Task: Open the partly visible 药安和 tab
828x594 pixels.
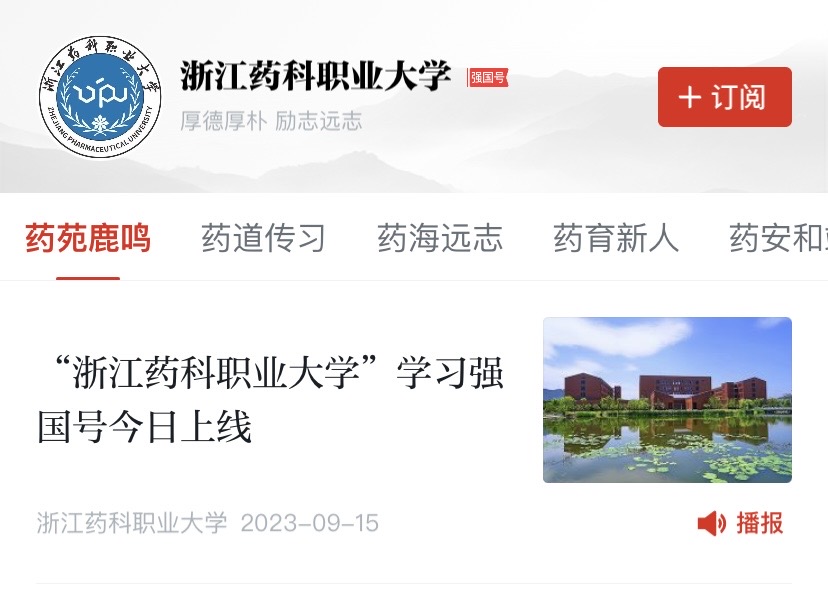Action: pyautogui.click(x=777, y=239)
